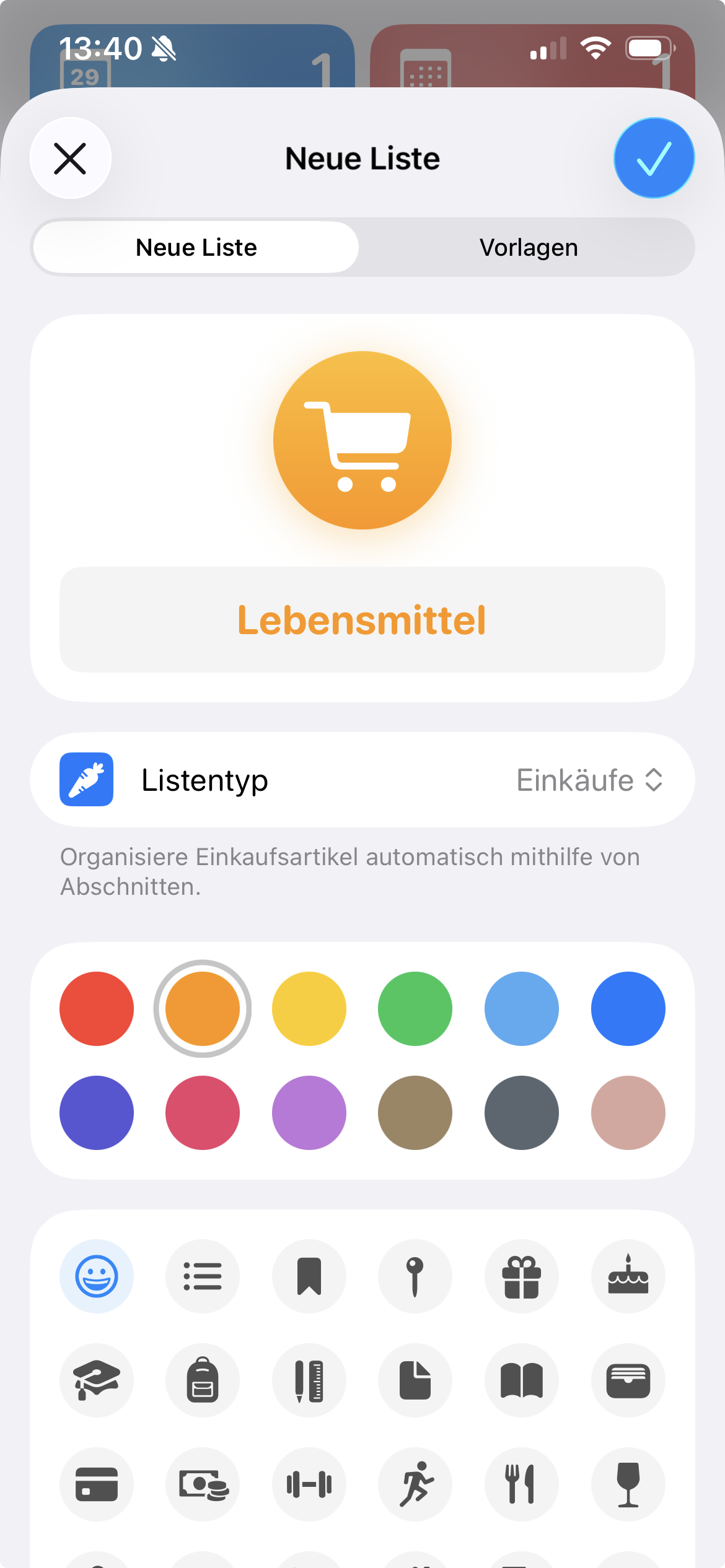Choose the wine glass icon
This screenshot has width=725, height=1568.
pyautogui.click(x=628, y=1484)
